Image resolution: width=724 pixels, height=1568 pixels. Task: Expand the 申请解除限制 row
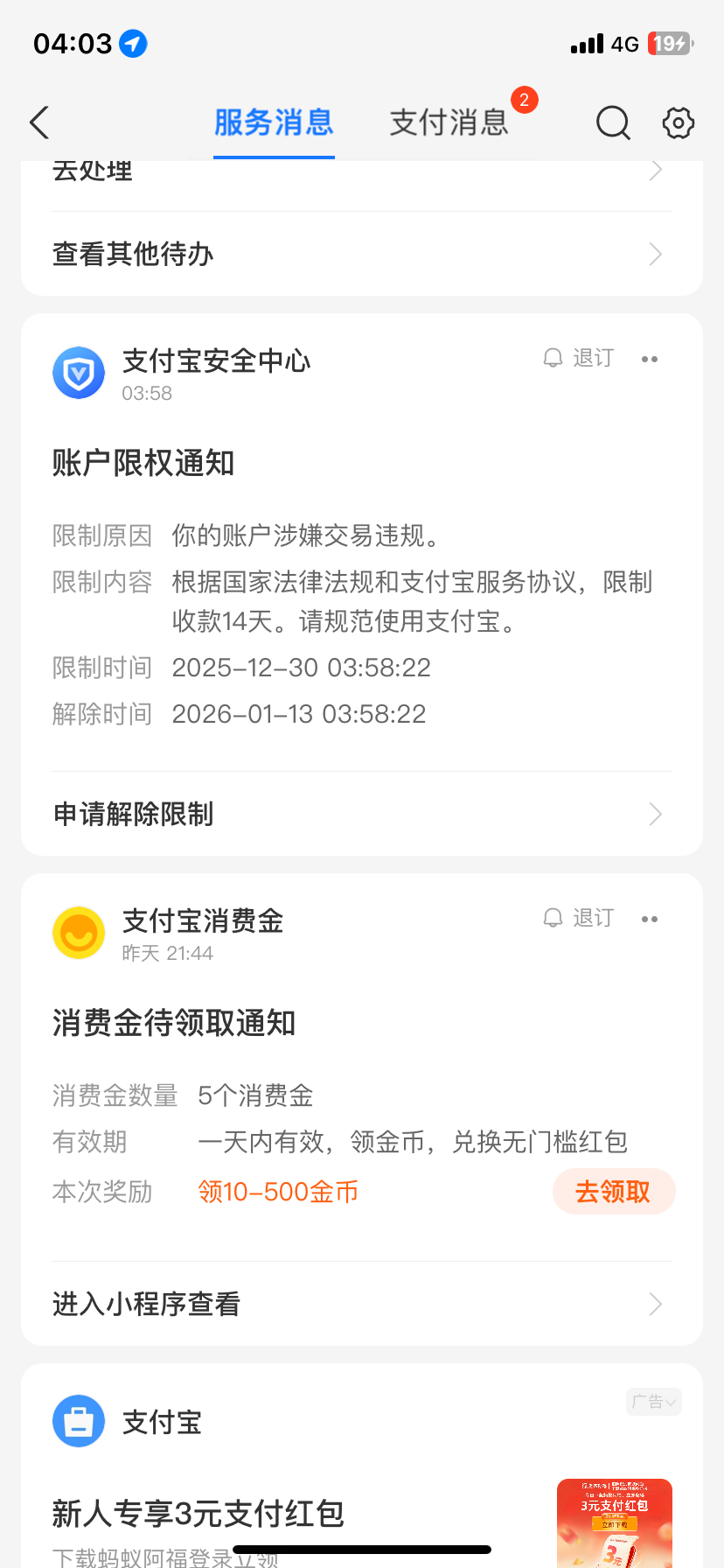(x=362, y=814)
